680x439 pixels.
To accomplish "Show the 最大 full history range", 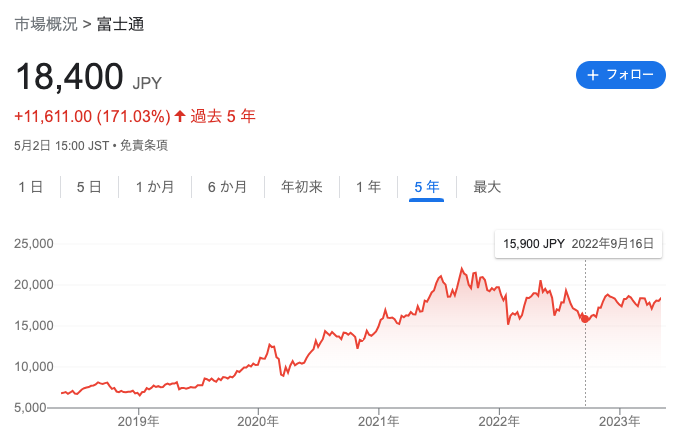I will click(x=487, y=186).
